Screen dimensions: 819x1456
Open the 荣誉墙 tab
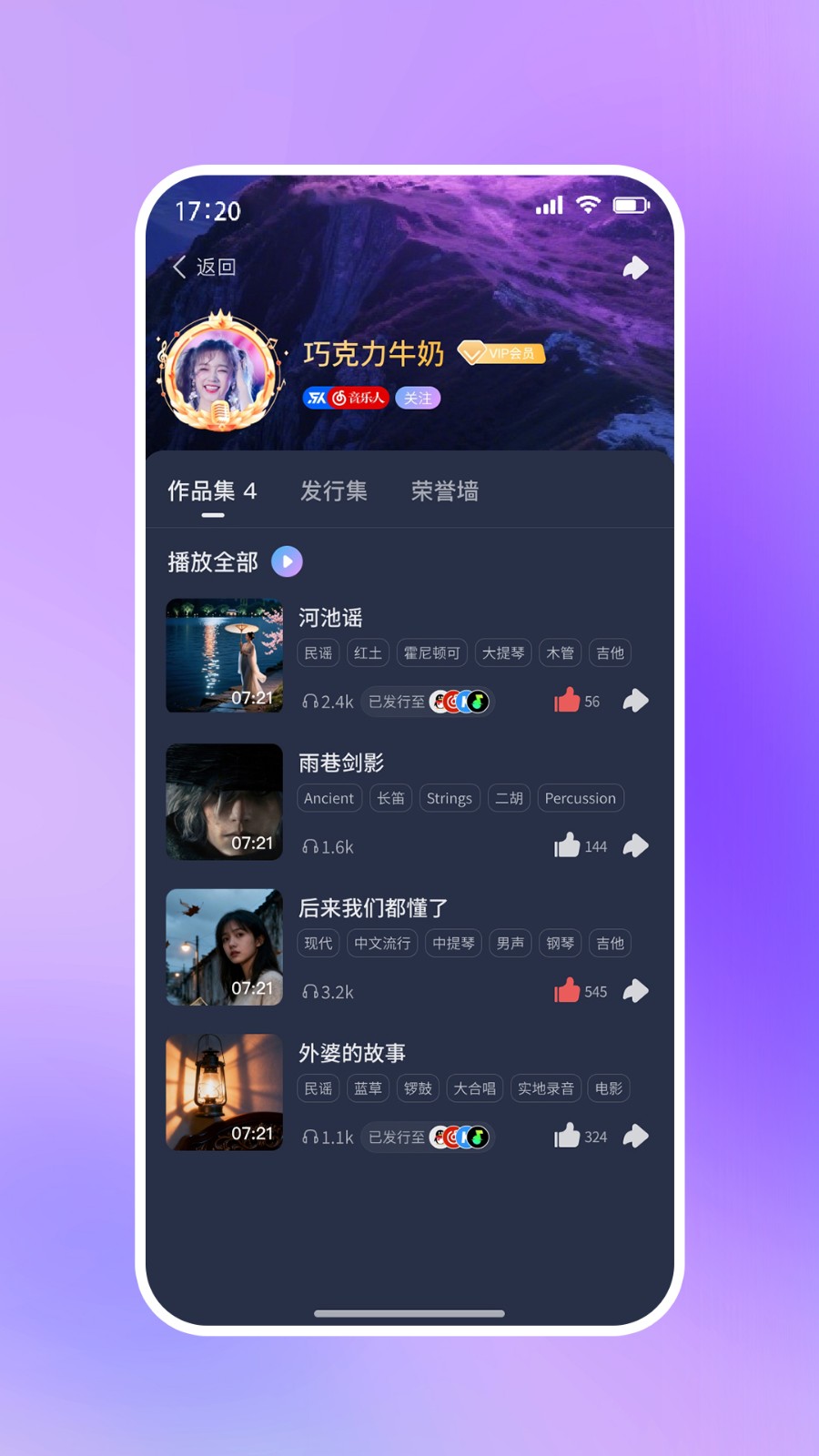pos(445,490)
